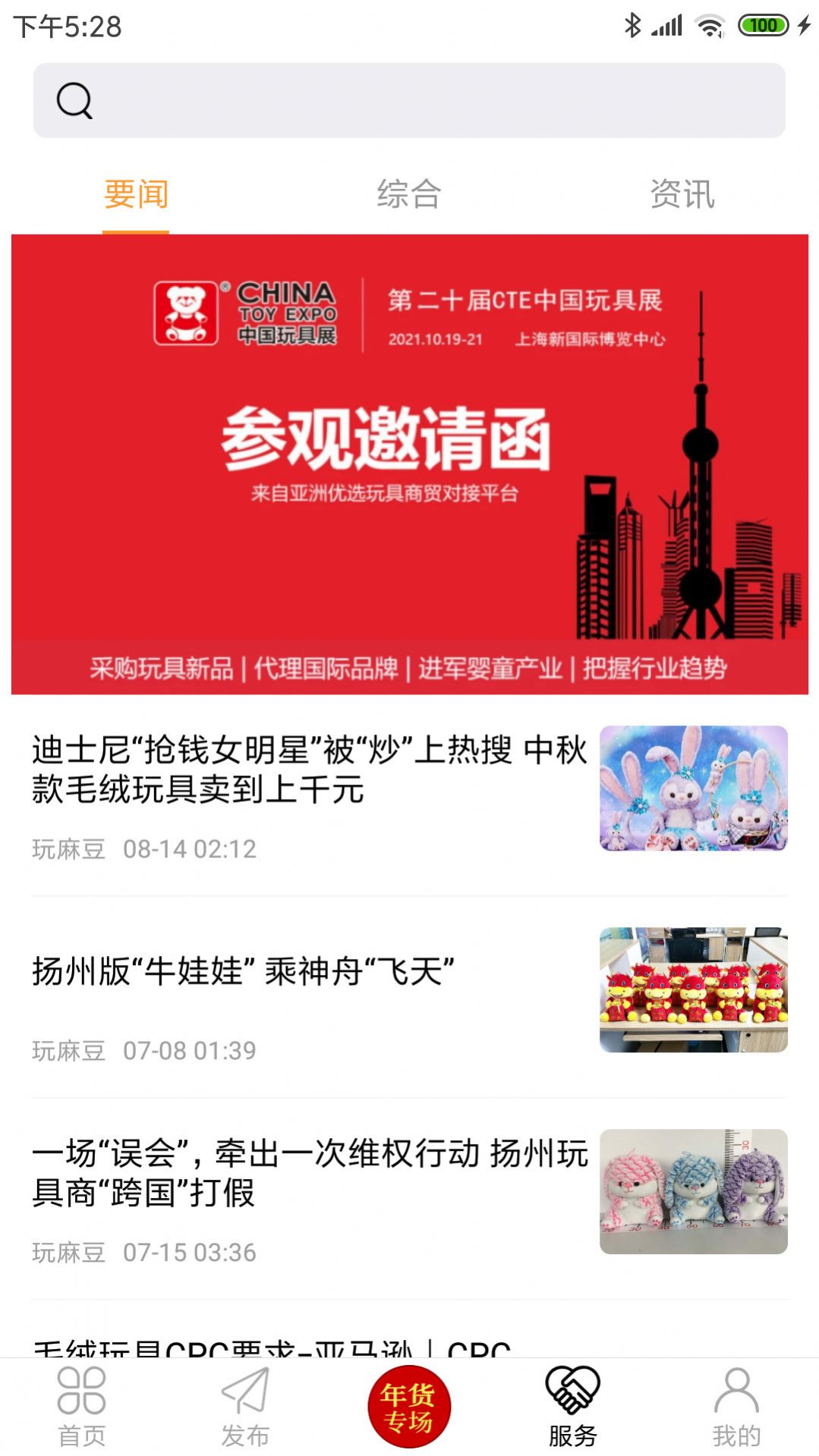Tap the battery indicator in the status bar
The image size is (819, 1456).
[x=764, y=23]
